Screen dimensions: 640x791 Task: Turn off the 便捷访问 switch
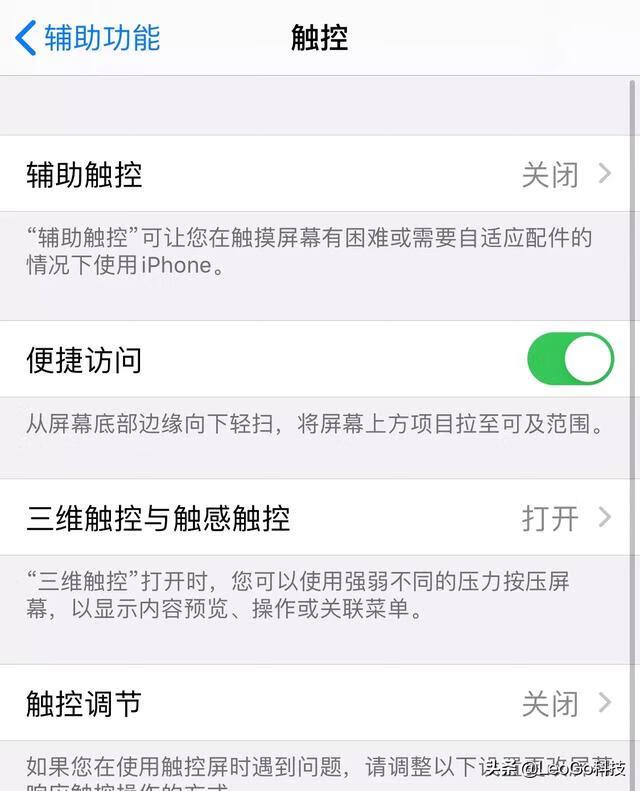coord(570,359)
